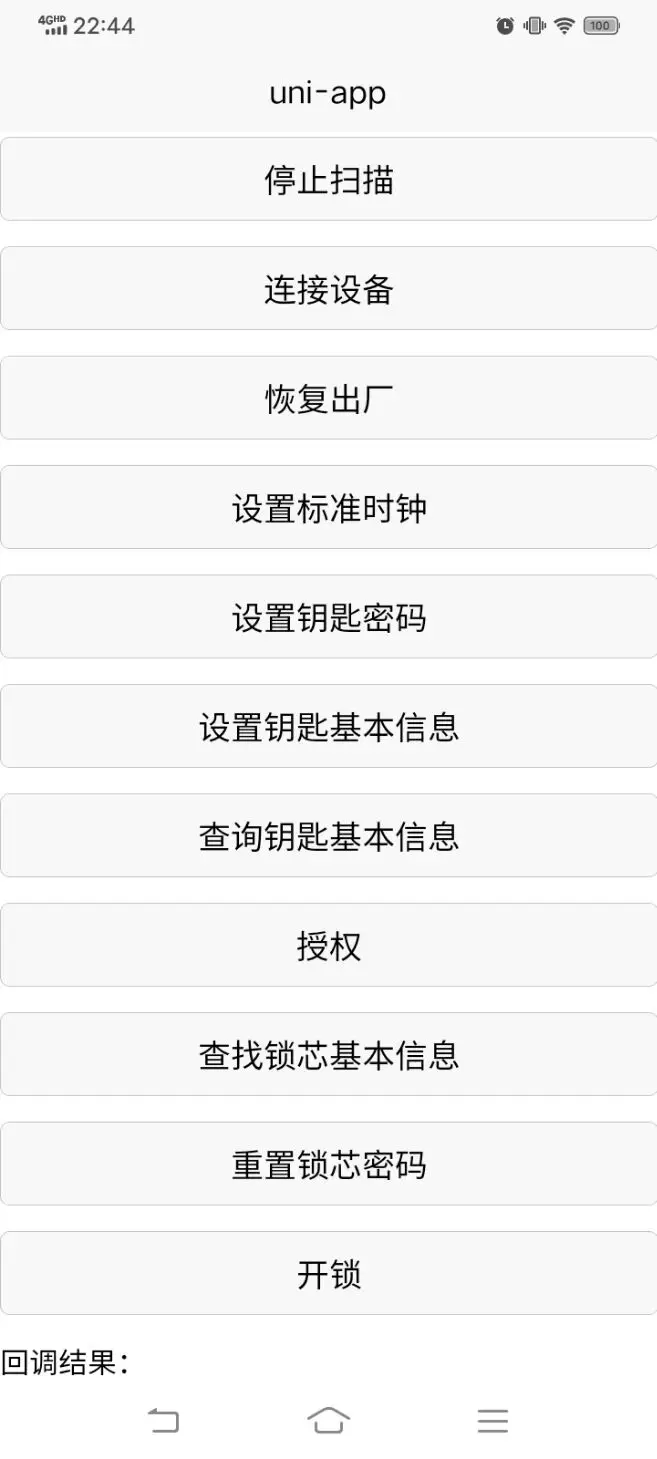Tap the 停止扫描 button
Image resolution: width=657 pixels, height=1459 pixels.
[x=328, y=180]
